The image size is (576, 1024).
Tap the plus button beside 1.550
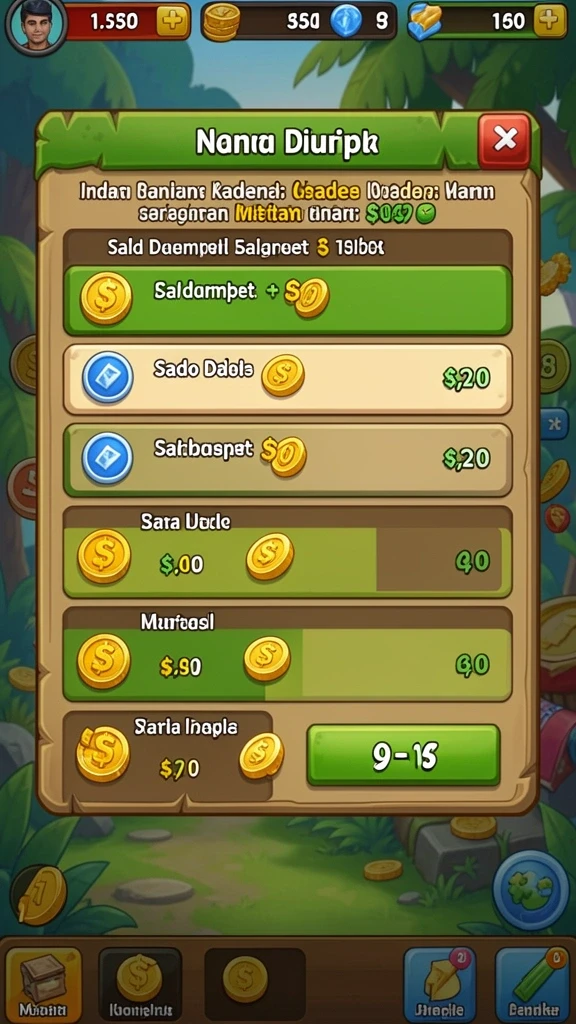tap(172, 21)
